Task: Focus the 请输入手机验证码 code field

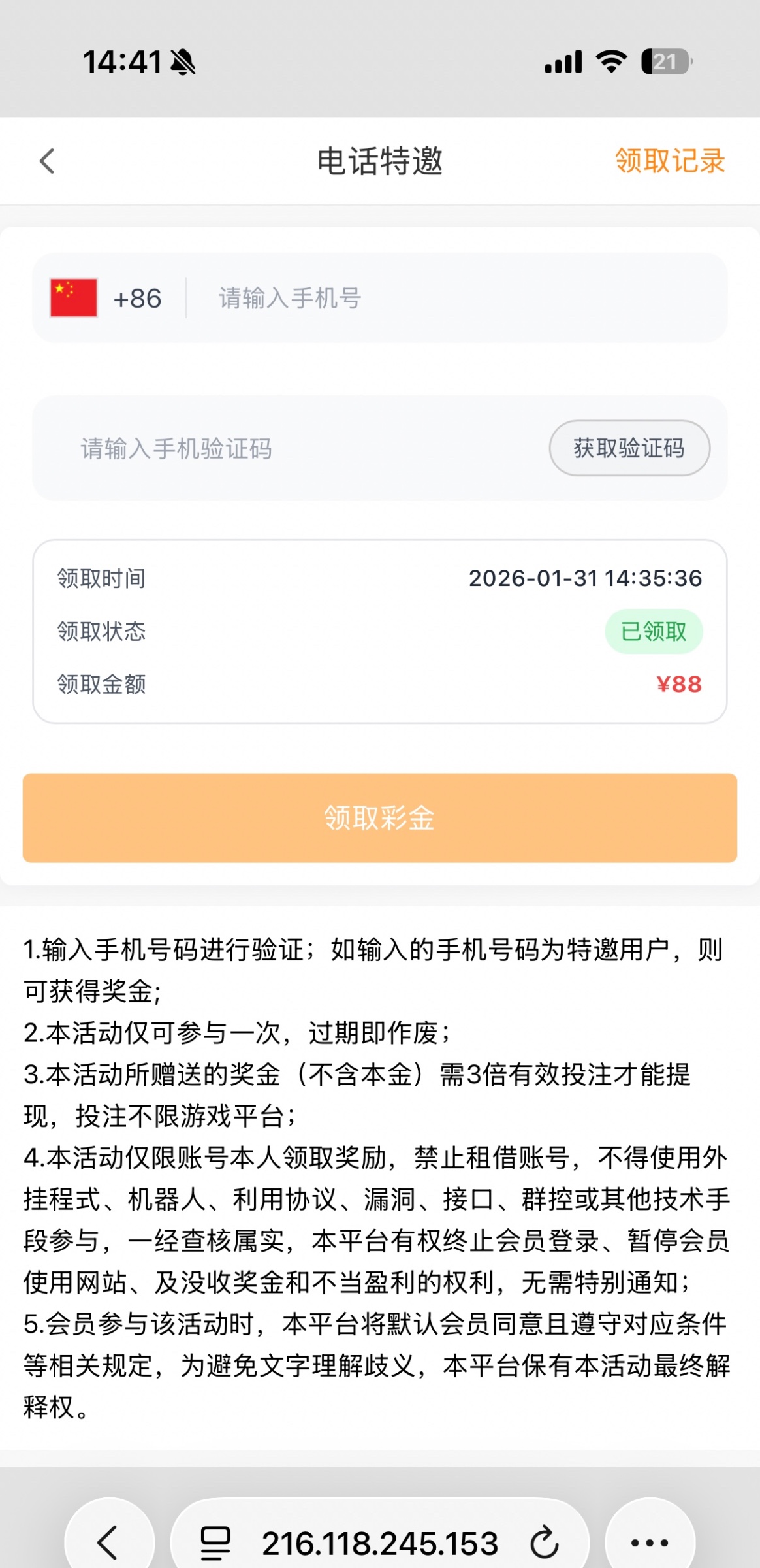Action: pos(294,449)
